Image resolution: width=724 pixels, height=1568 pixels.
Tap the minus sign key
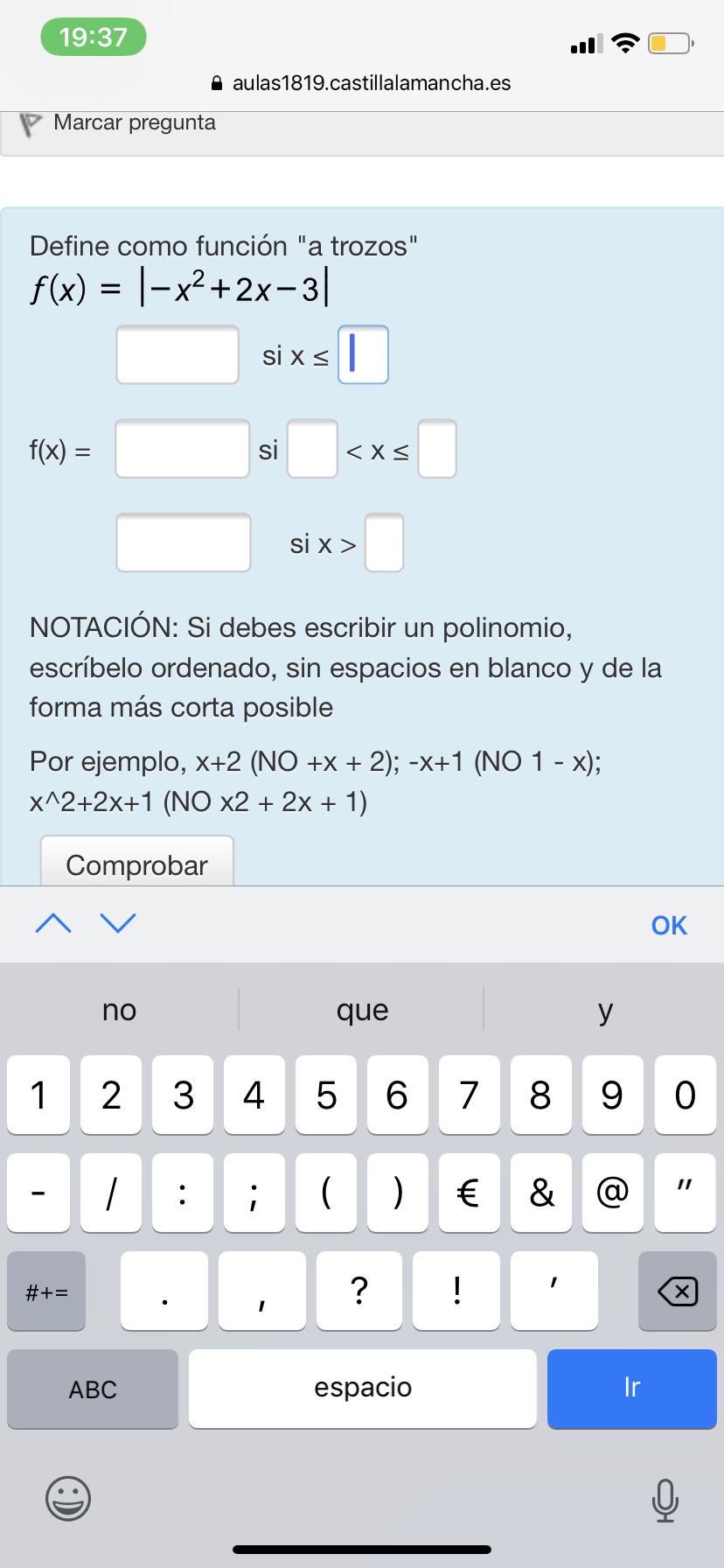click(x=38, y=1193)
